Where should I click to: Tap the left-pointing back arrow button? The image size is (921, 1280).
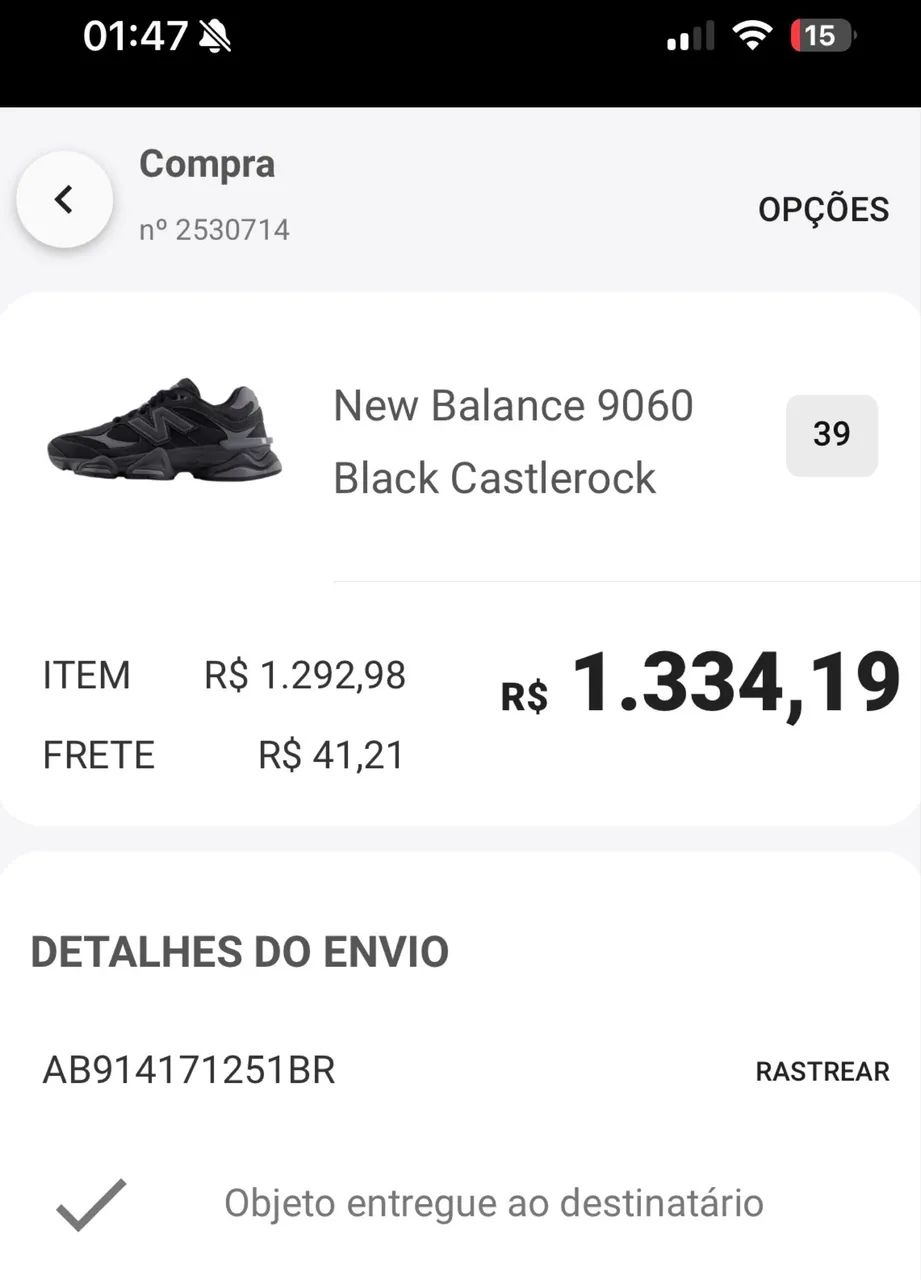tap(64, 199)
